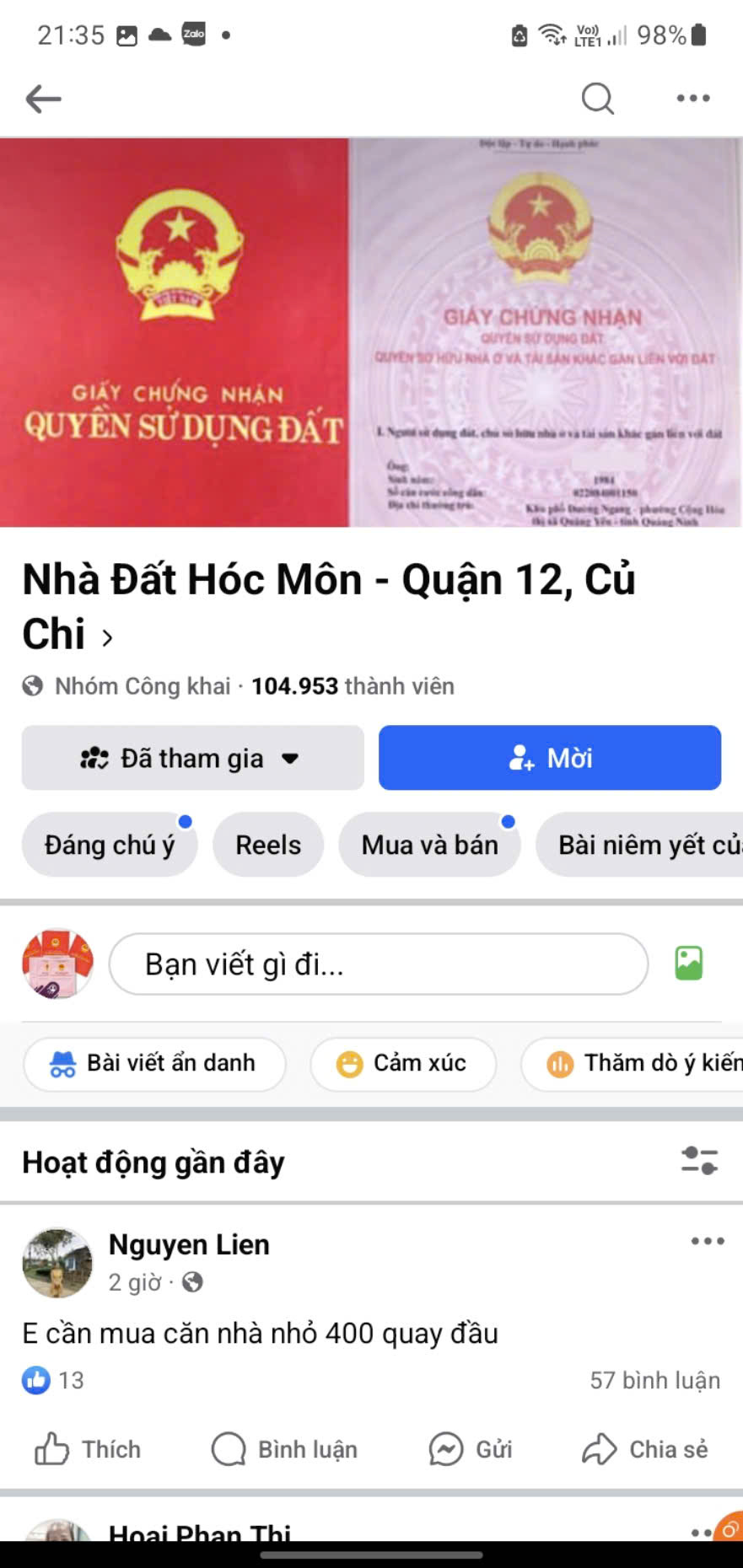Tap the Mời invite button
Image resolution: width=743 pixels, height=1568 pixels.
[x=550, y=758]
